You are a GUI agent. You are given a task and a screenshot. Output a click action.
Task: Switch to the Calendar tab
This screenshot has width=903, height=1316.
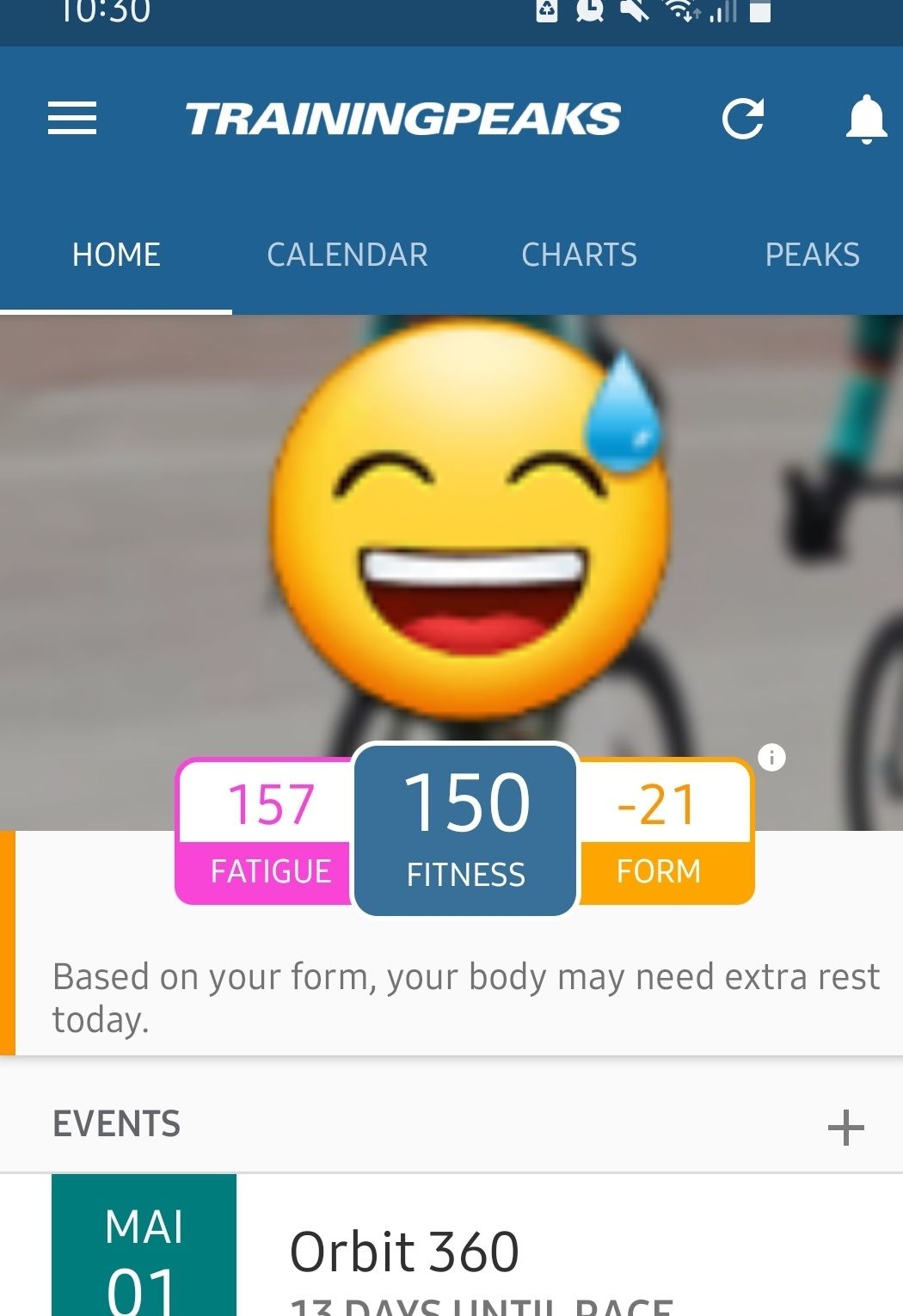(x=347, y=255)
